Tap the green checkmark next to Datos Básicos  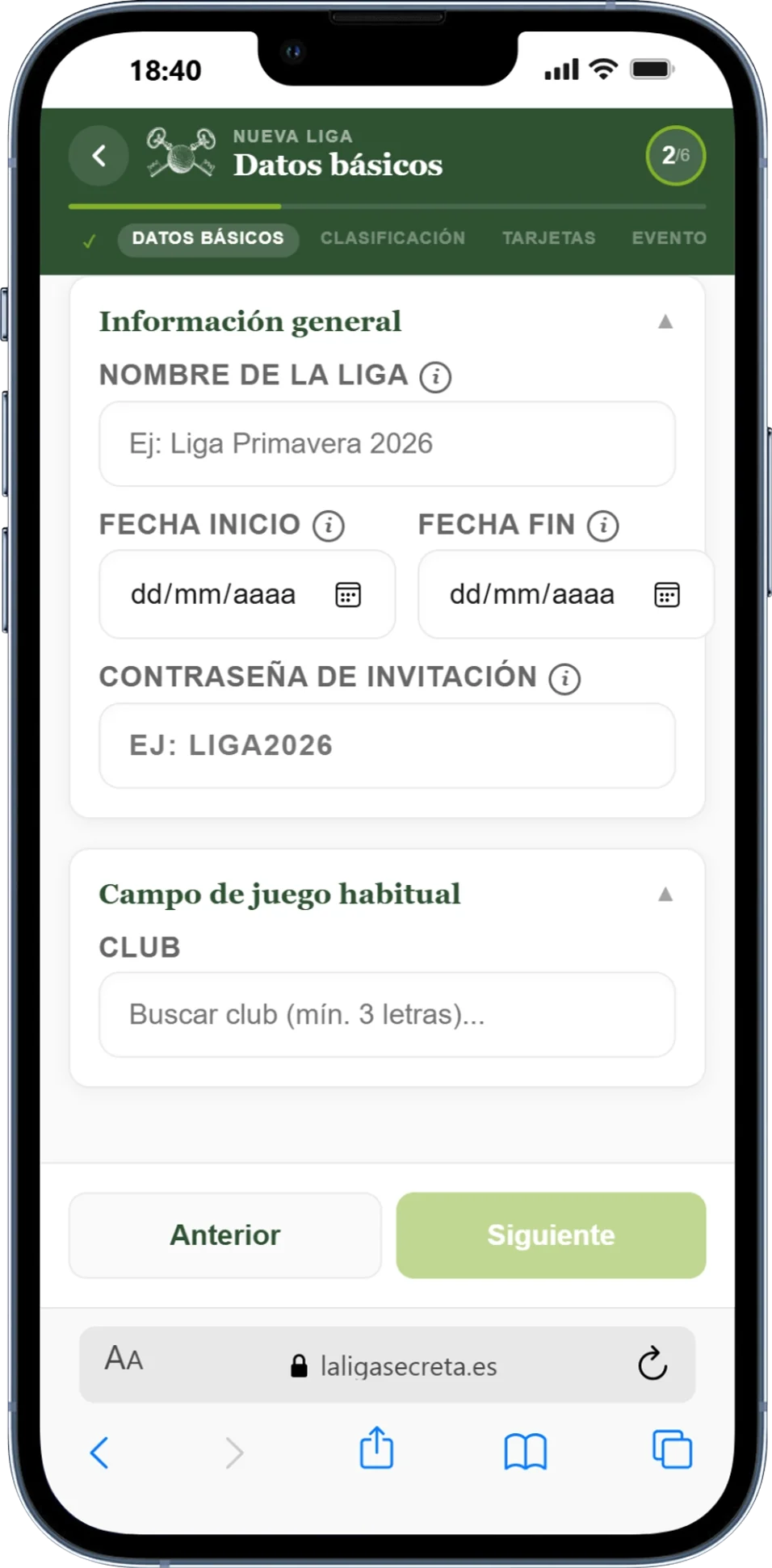click(89, 239)
